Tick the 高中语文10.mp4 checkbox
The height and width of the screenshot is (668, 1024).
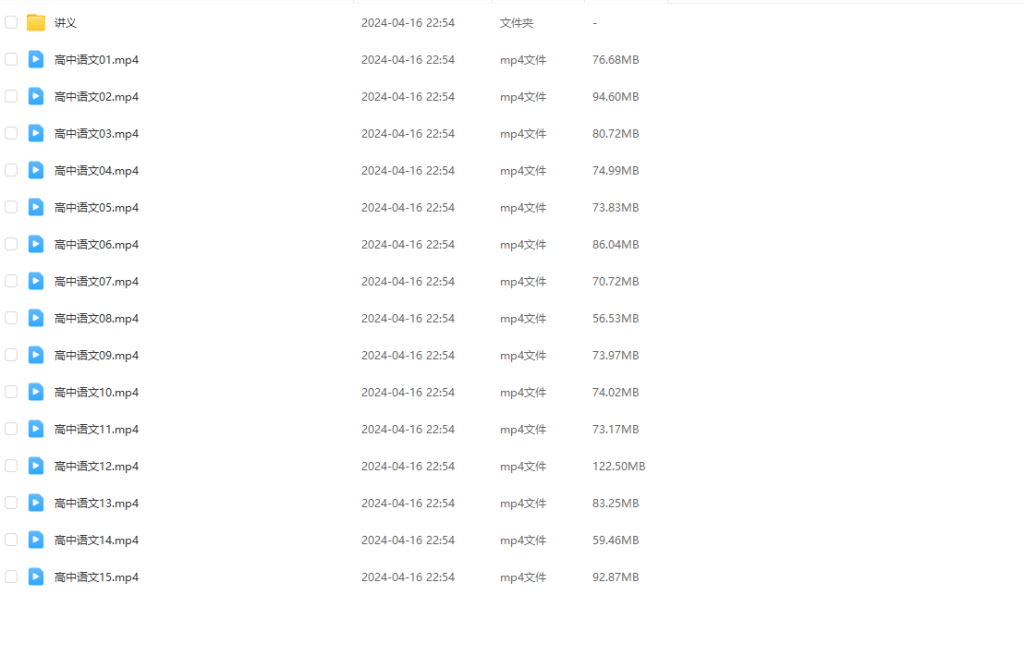(11, 392)
